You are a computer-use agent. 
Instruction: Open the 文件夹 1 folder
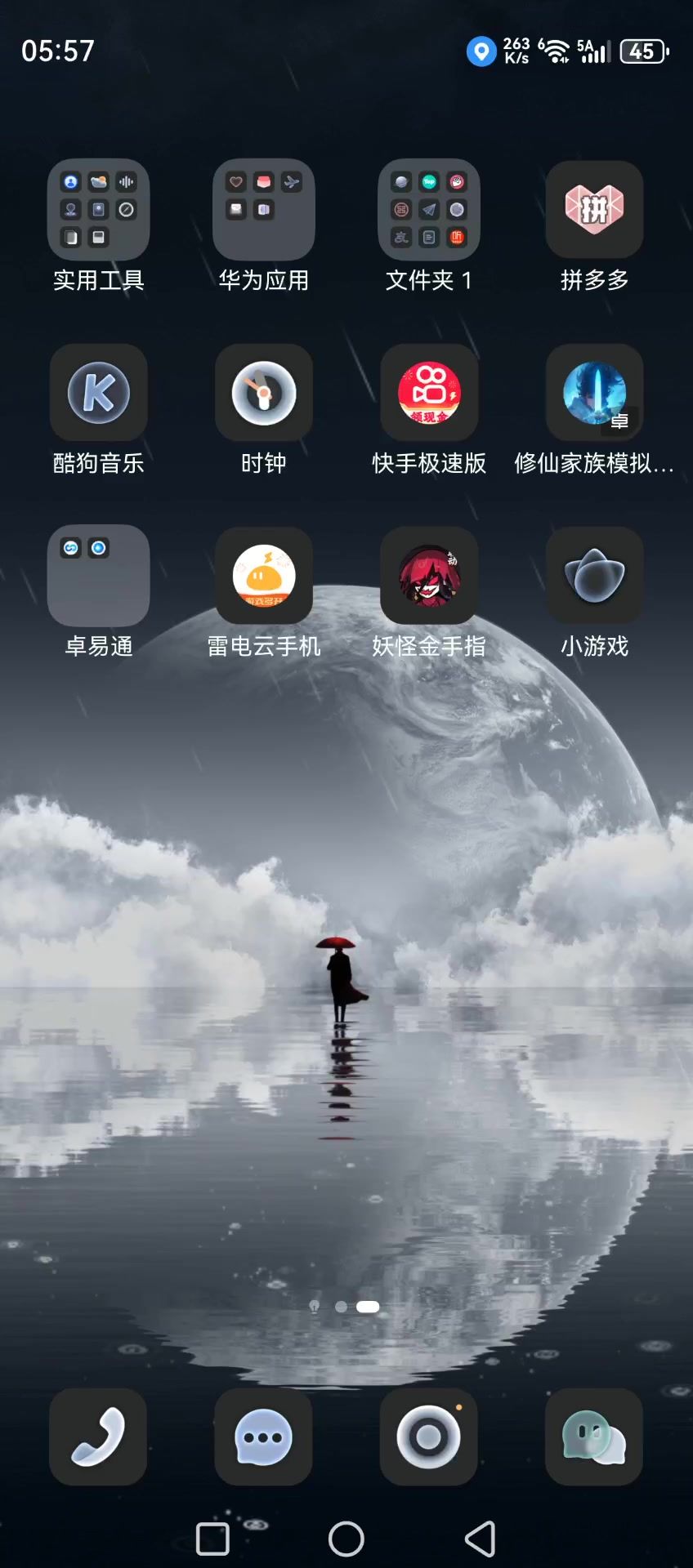click(429, 210)
